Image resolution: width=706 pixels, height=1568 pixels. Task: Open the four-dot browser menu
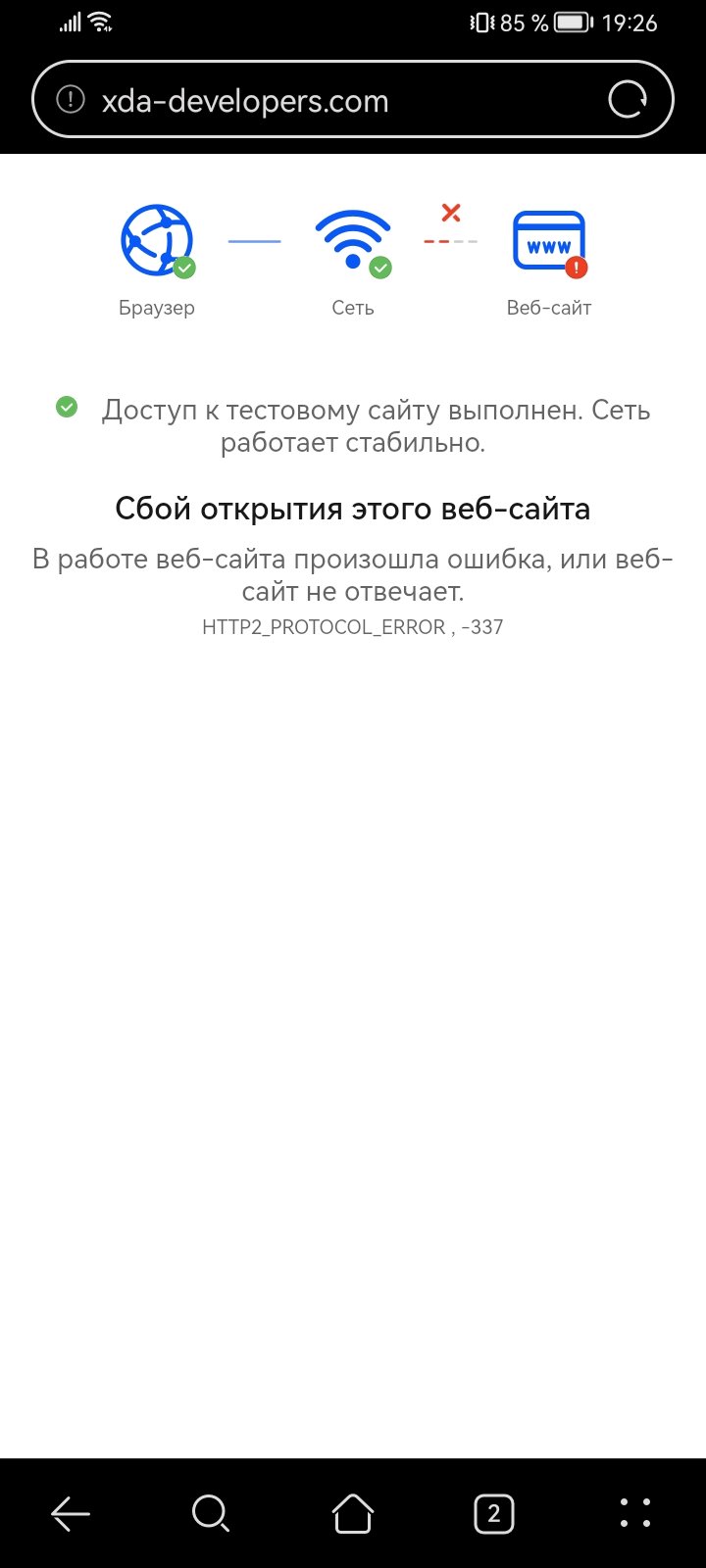pos(635,1514)
